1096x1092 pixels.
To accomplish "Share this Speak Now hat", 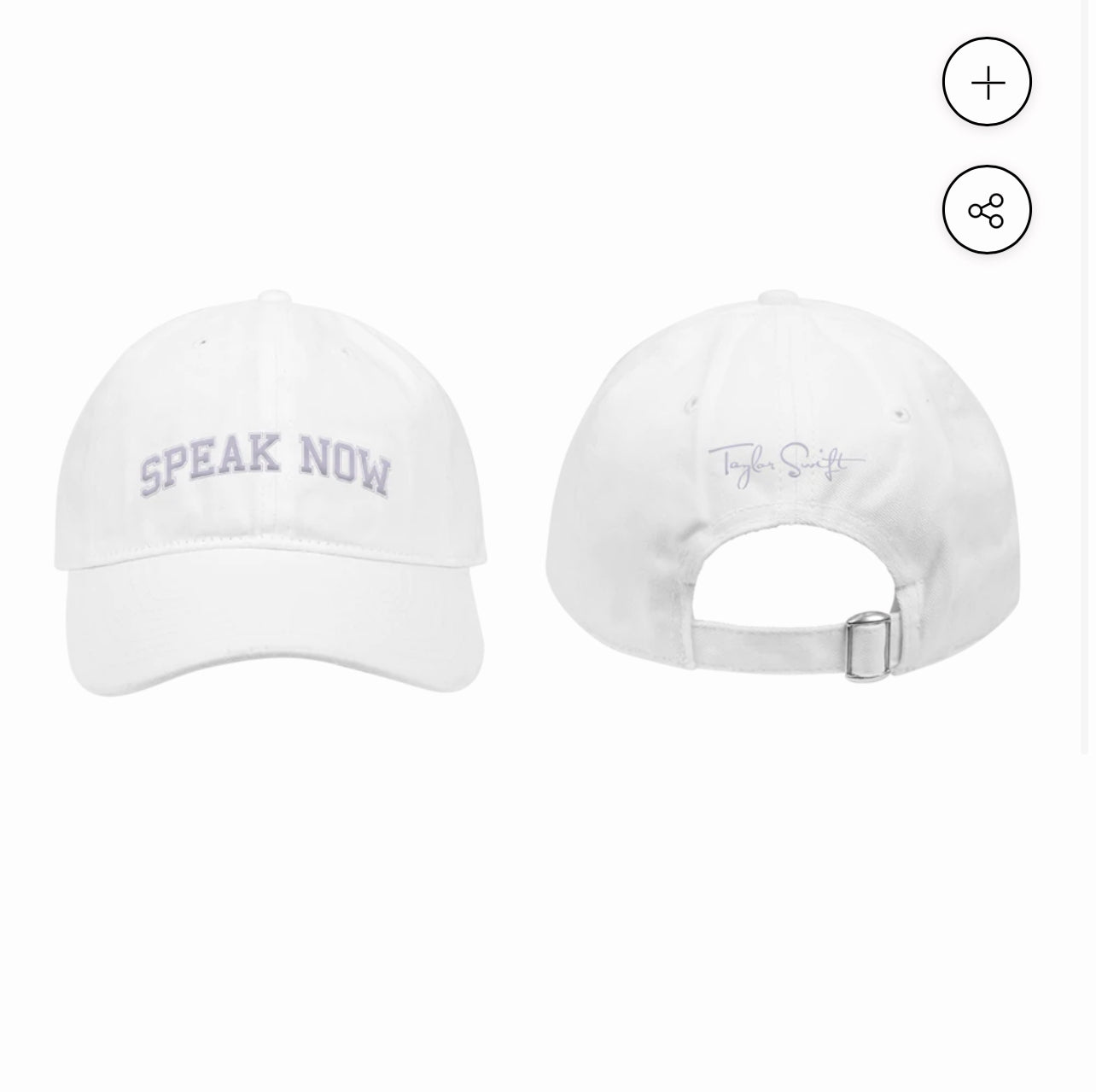I will pyautogui.click(x=987, y=210).
